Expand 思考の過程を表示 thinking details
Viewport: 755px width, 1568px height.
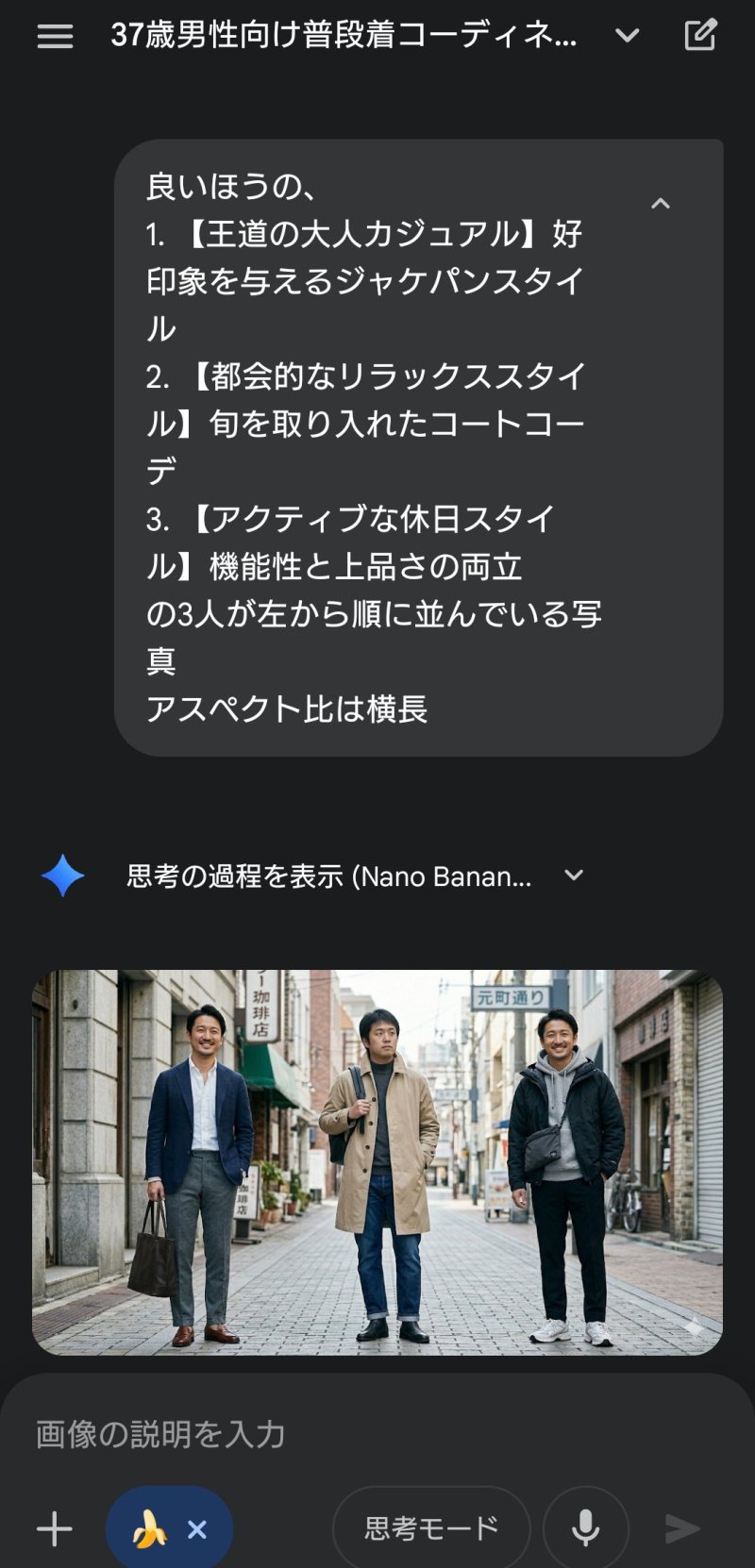(x=573, y=876)
